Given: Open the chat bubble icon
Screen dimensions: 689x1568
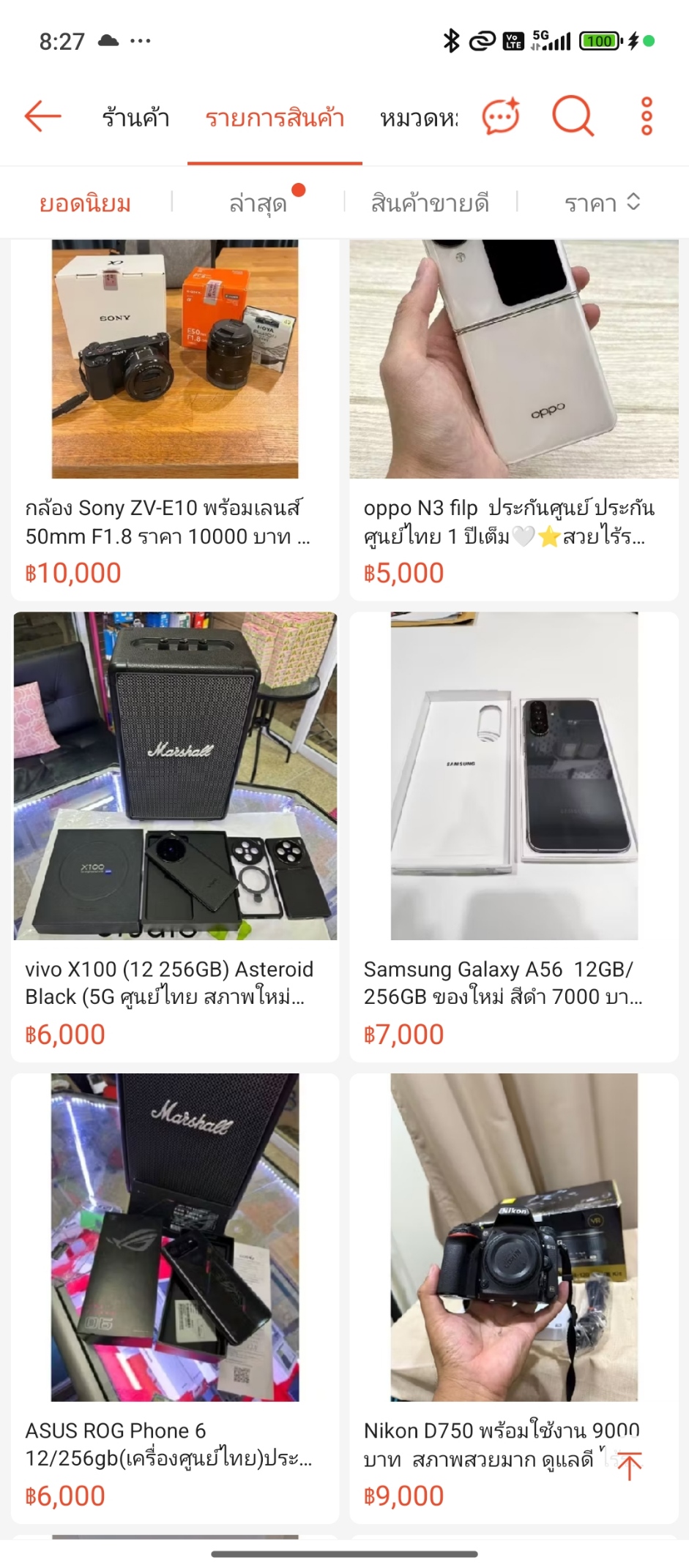Looking at the screenshot, I should point(501,116).
